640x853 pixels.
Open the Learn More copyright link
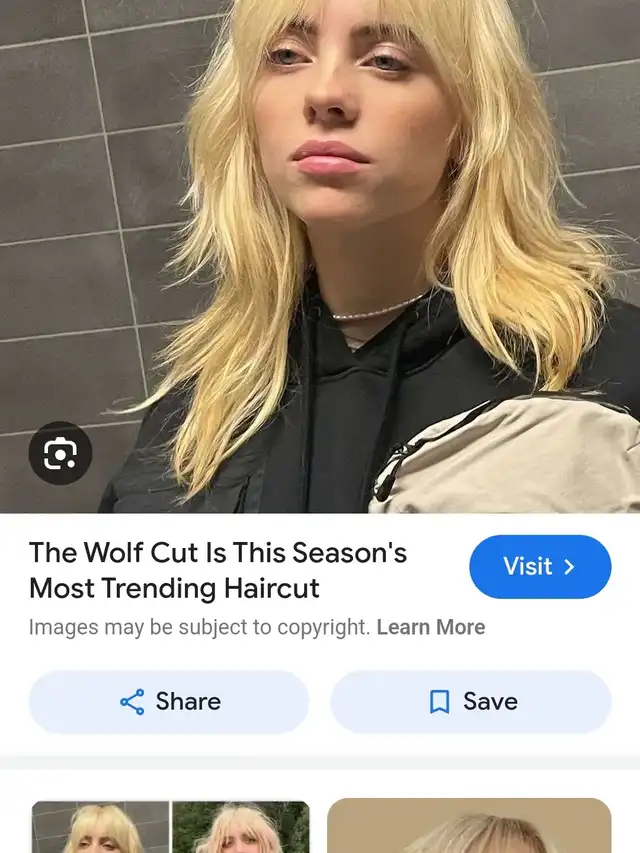click(x=431, y=628)
